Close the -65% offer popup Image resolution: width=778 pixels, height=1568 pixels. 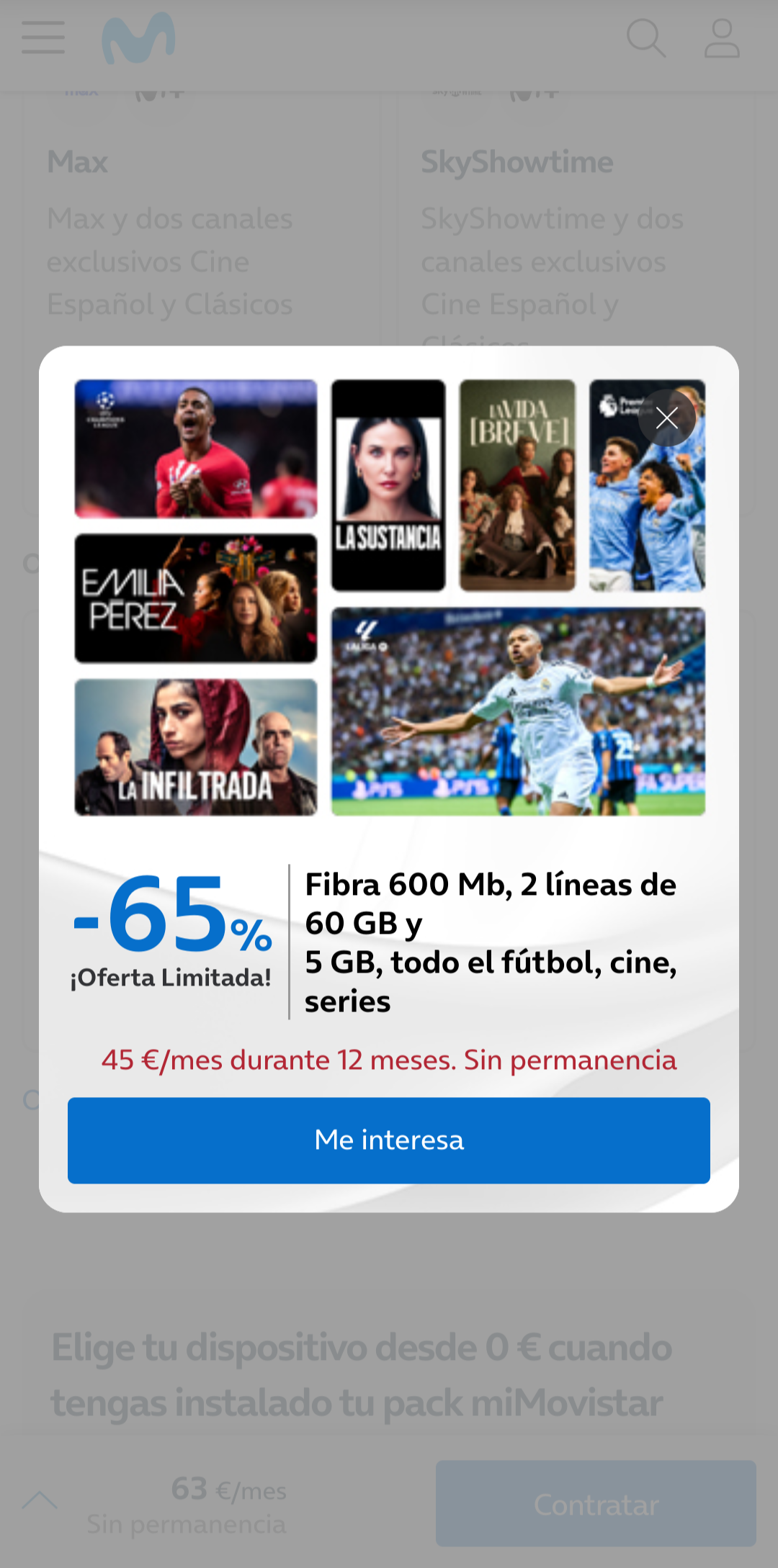pos(667,418)
